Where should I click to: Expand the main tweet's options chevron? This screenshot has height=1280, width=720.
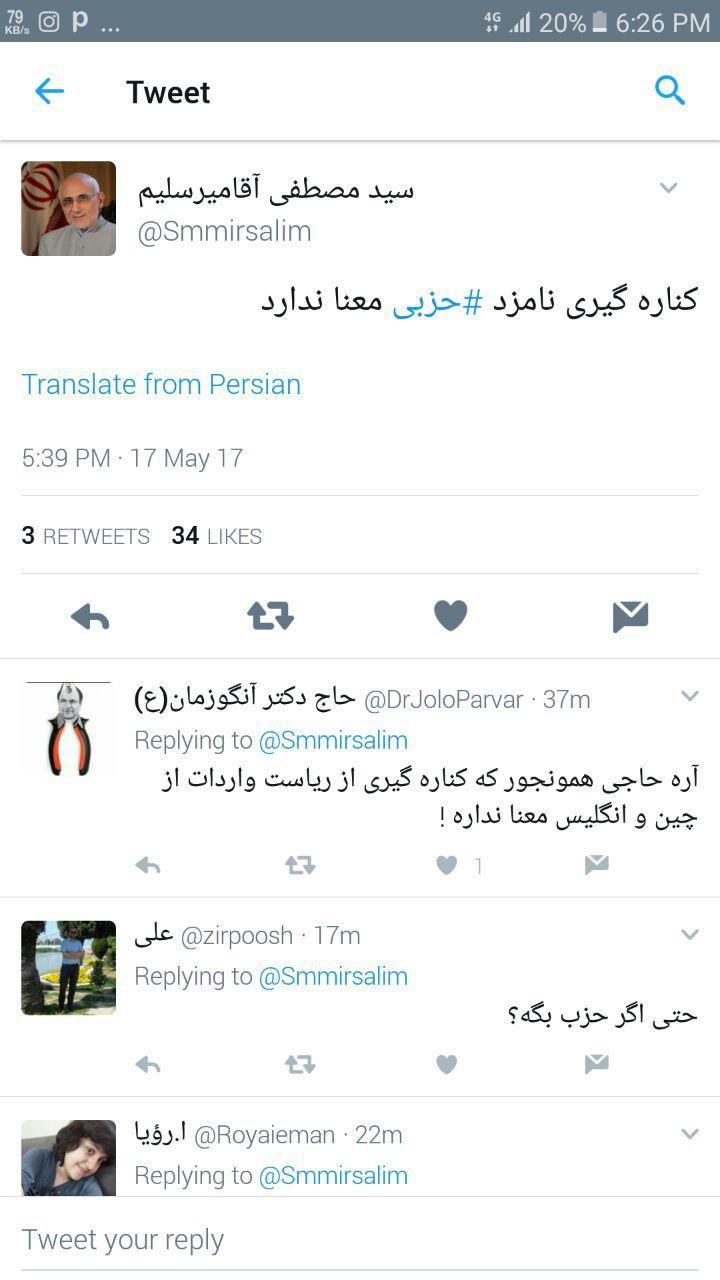pyautogui.click(x=669, y=188)
